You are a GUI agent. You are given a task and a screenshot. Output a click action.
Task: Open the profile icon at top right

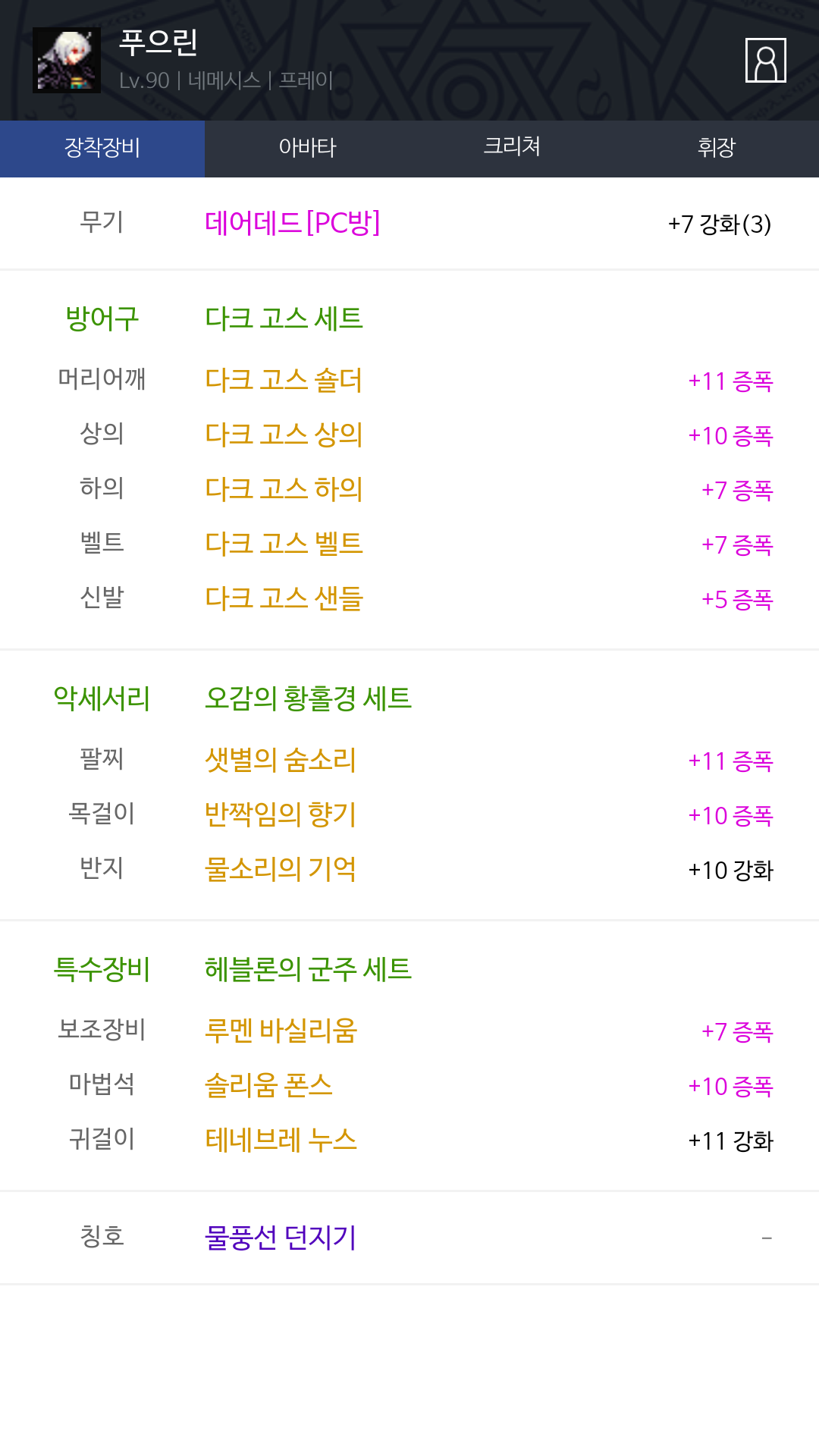(765, 60)
